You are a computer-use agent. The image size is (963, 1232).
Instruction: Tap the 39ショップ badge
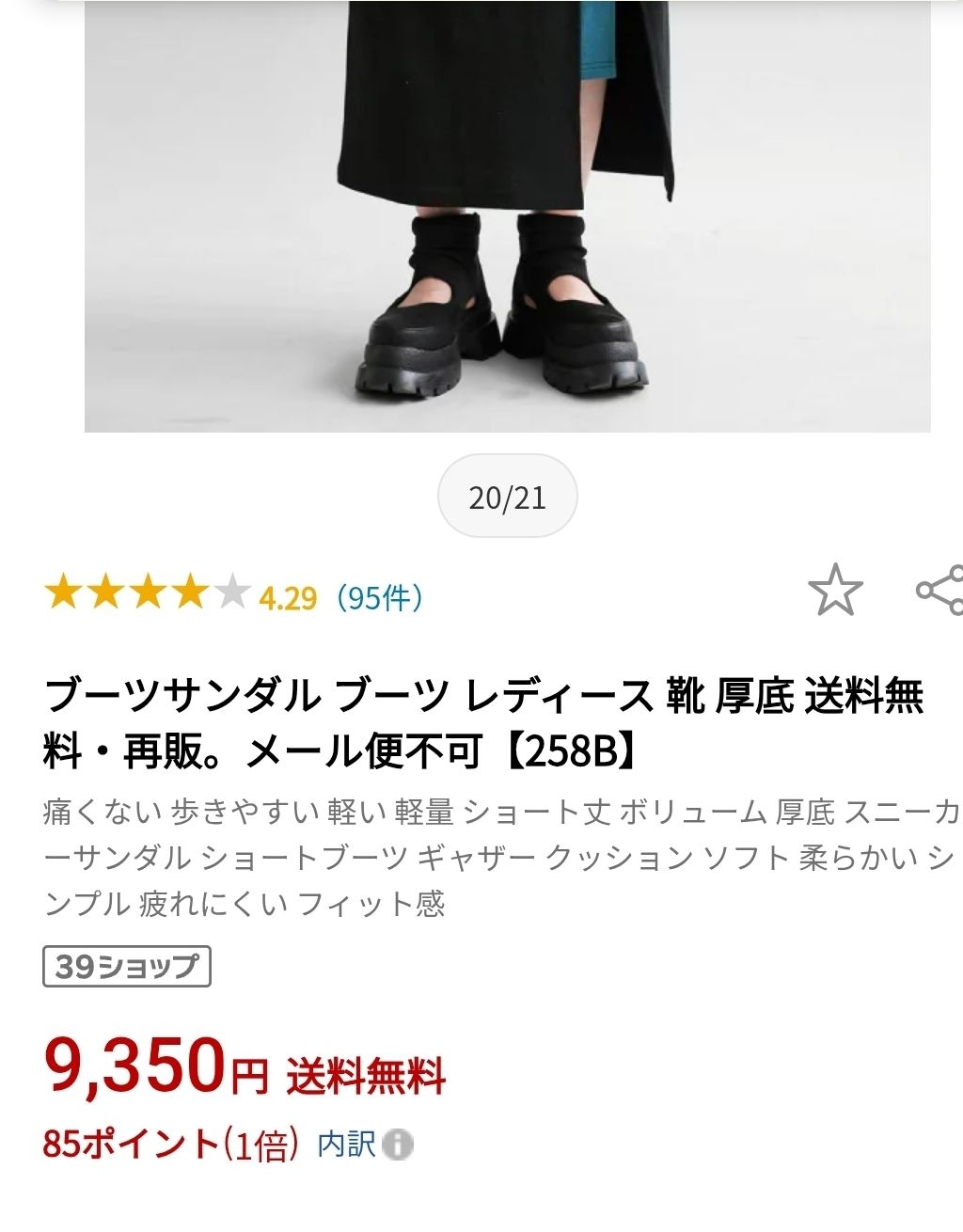127,966
